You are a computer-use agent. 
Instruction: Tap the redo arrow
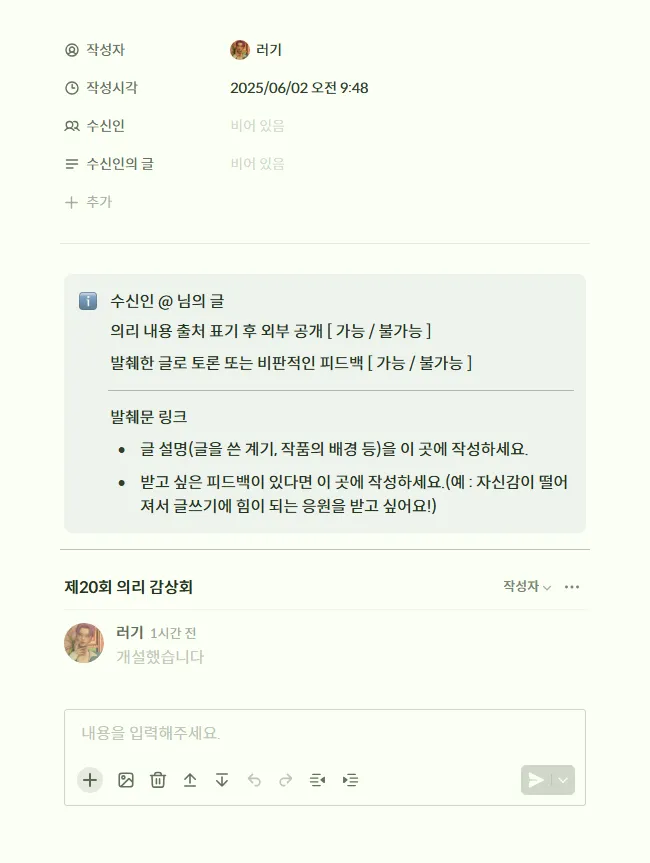(286, 780)
